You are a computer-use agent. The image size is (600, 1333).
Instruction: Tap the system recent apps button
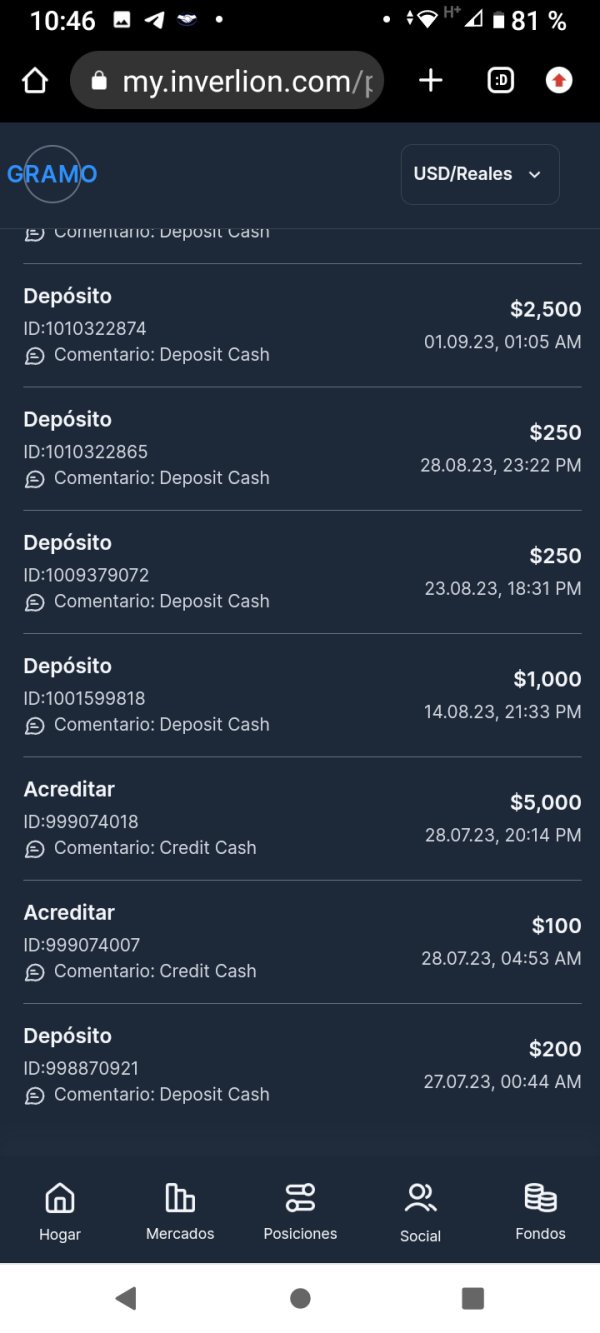pyautogui.click(x=473, y=1298)
